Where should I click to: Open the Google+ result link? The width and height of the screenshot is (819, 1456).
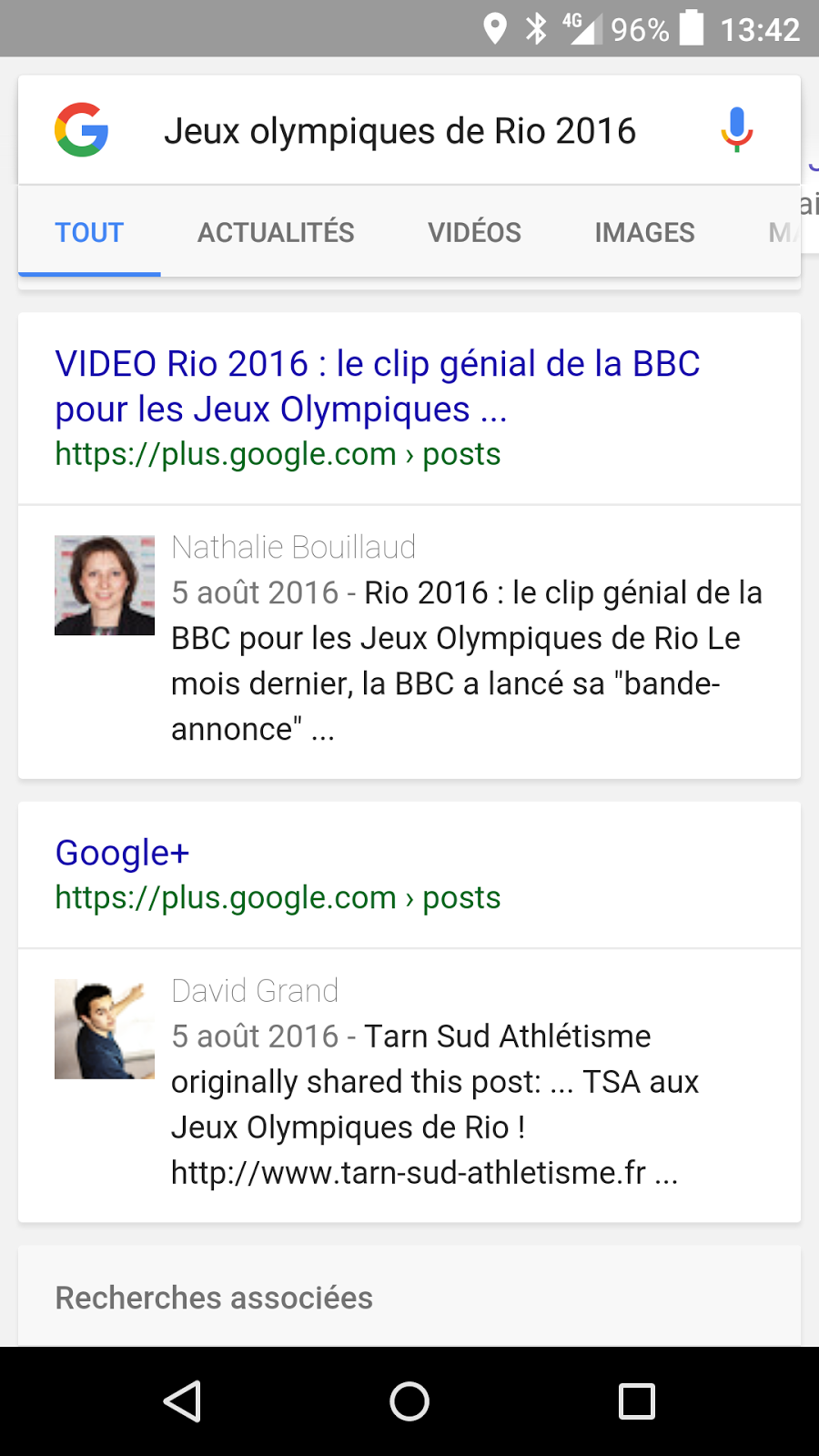click(x=123, y=854)
